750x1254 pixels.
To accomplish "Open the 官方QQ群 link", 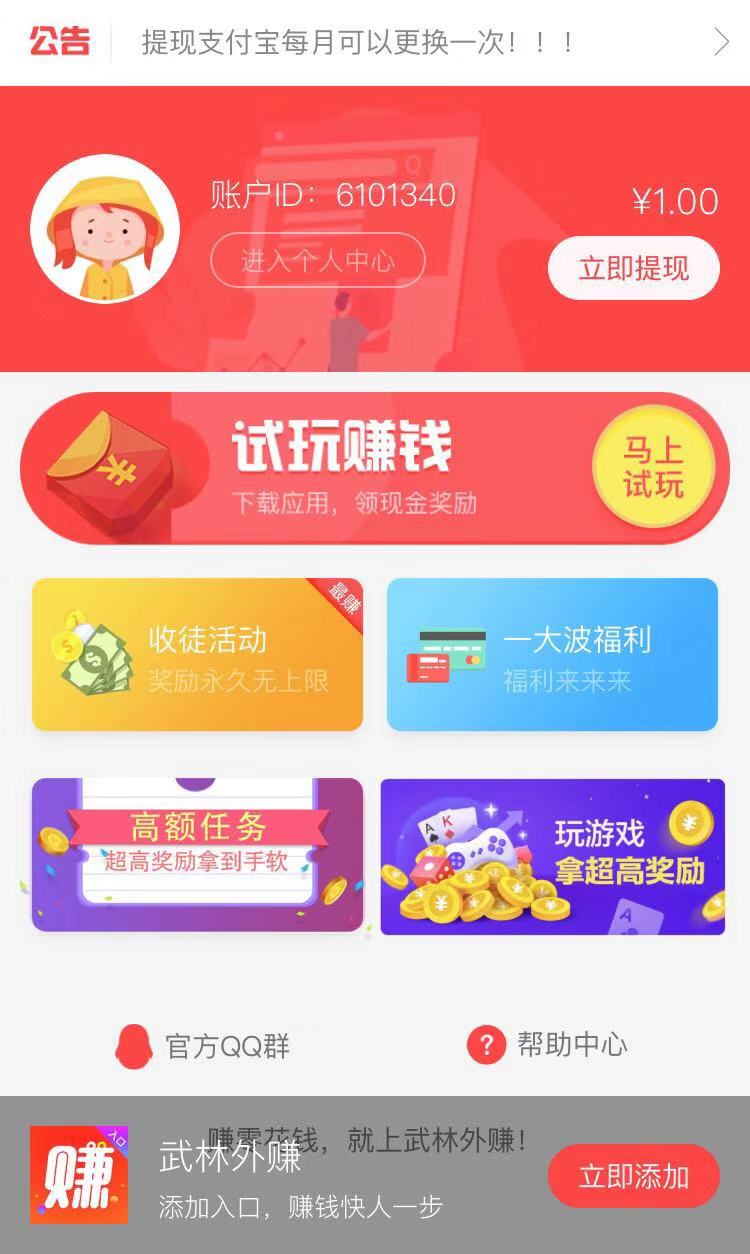I will coord(204,1046).
